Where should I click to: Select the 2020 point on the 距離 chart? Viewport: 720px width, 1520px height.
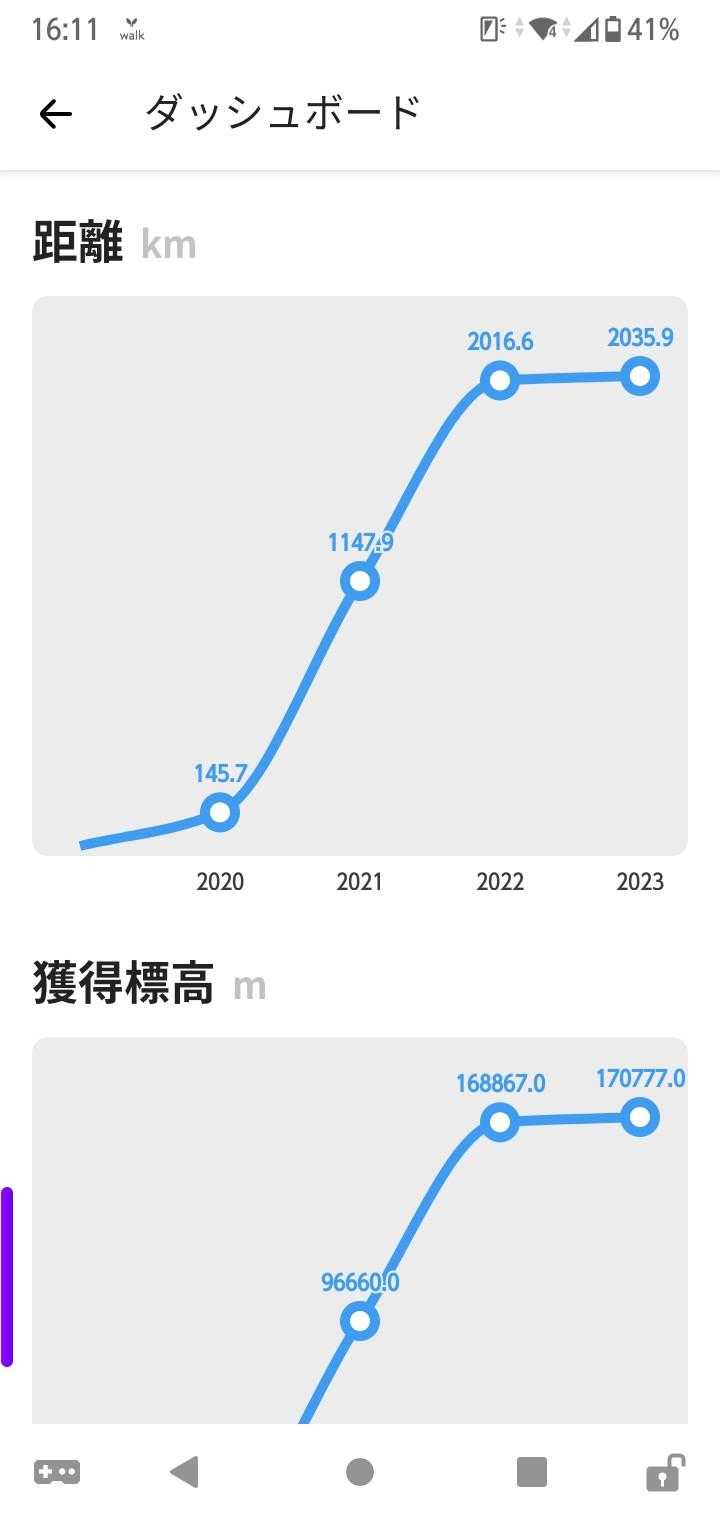pyautogui.click(x=220, y=812)
